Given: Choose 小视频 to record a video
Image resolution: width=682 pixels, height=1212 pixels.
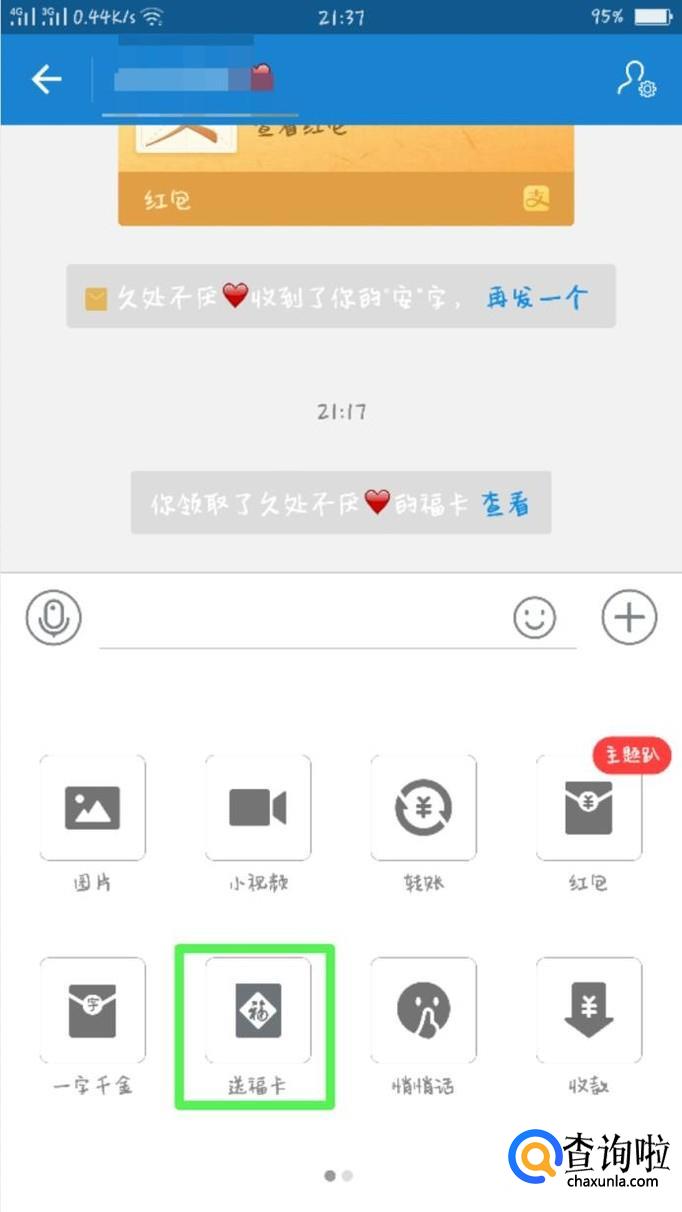Looking at the screenshot, I should point(258,808).
